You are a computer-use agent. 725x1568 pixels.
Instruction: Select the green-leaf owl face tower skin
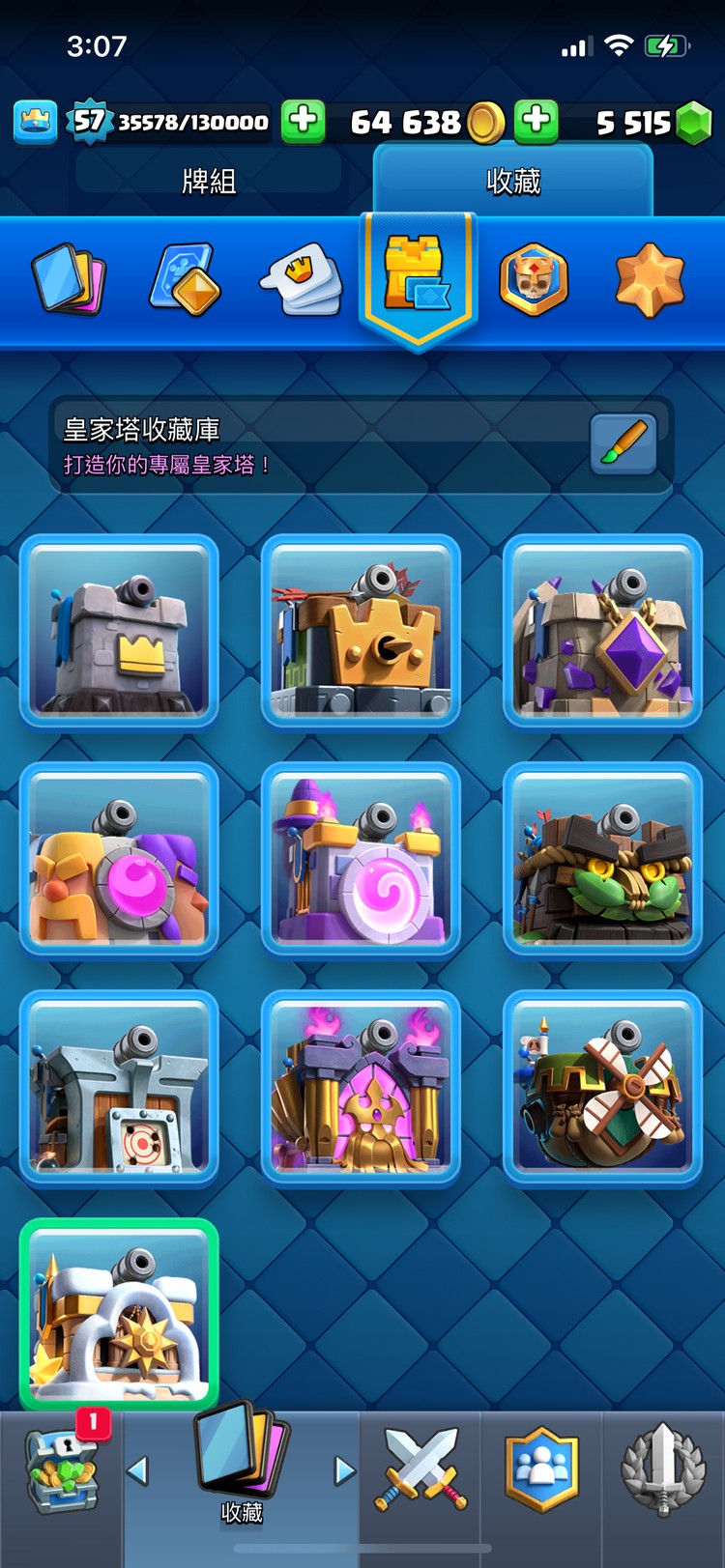[x=602, y=858]
